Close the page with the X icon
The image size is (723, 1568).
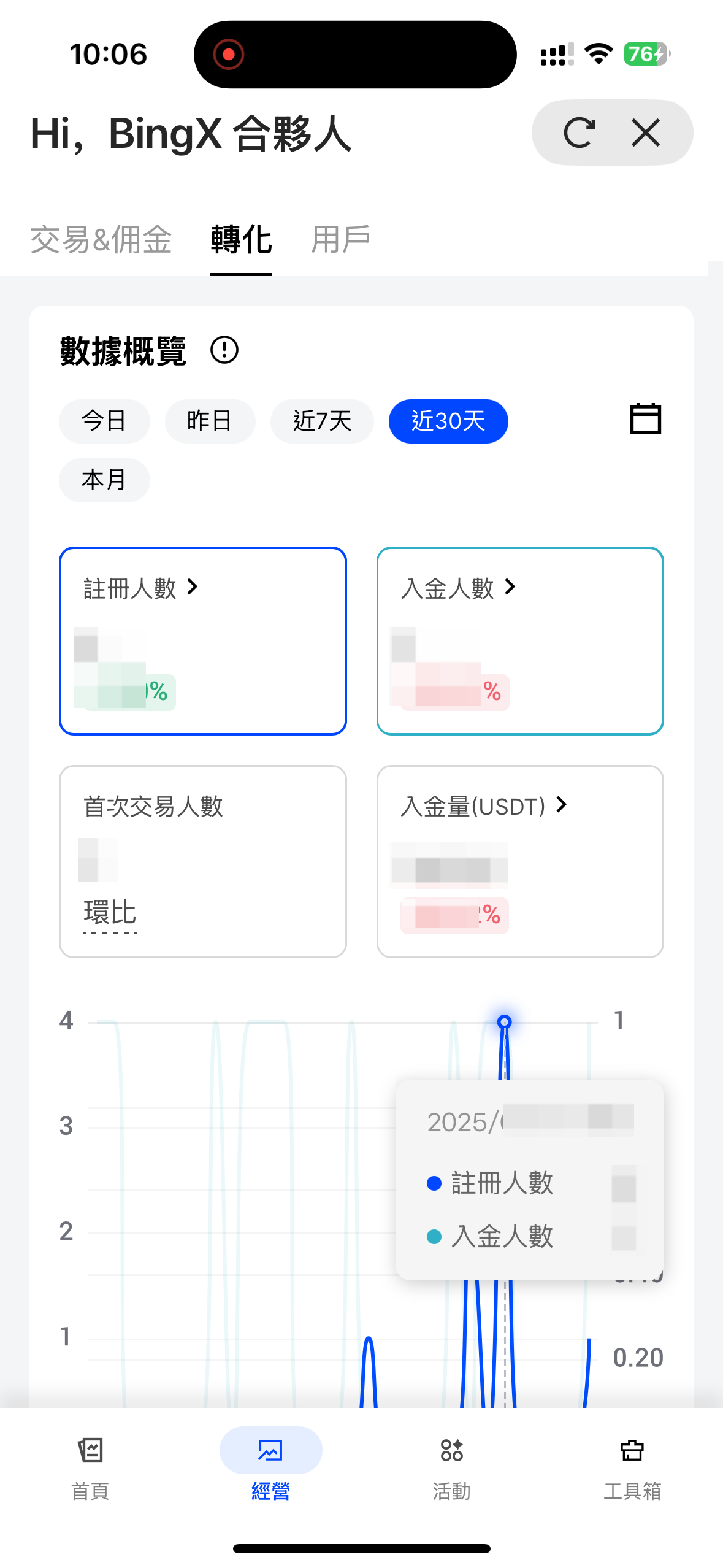pos(644,133)
